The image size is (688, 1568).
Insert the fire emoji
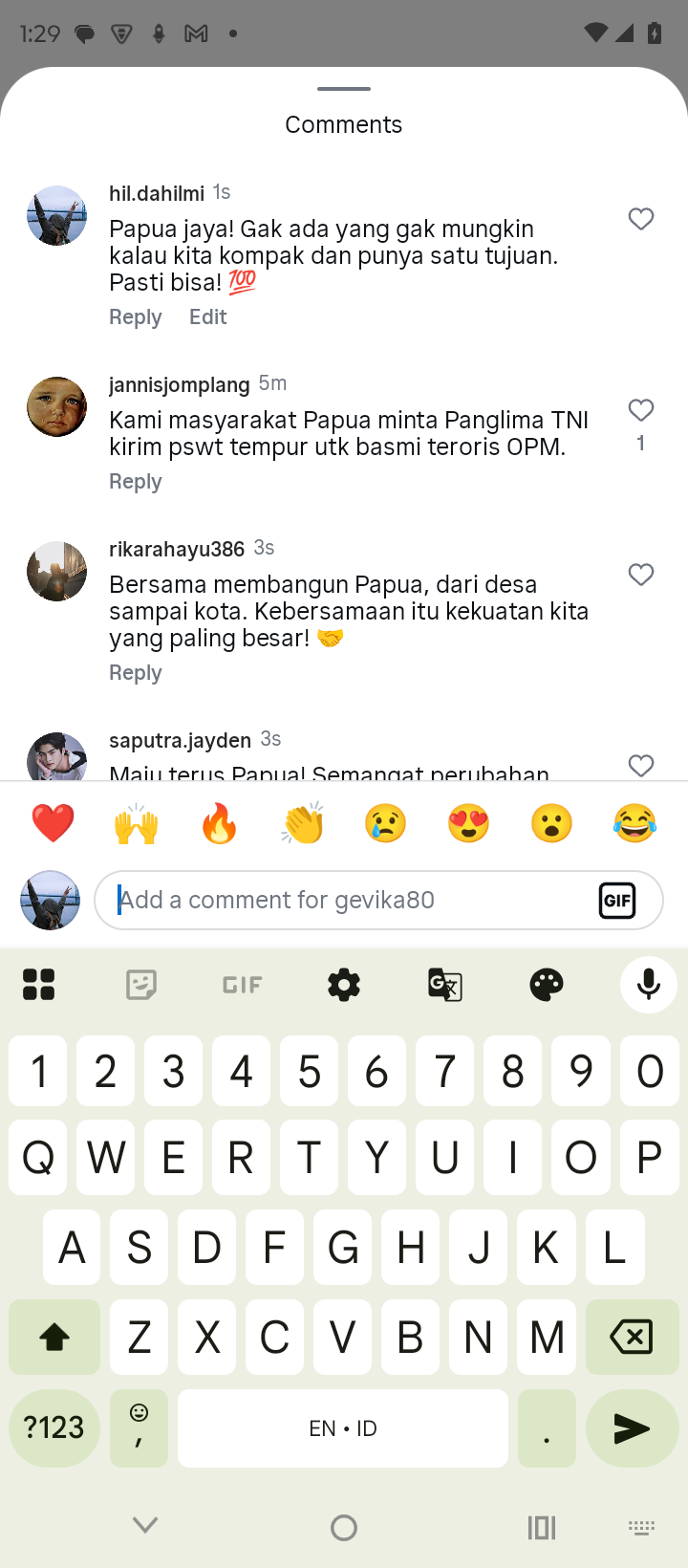(x=219, y=823)
